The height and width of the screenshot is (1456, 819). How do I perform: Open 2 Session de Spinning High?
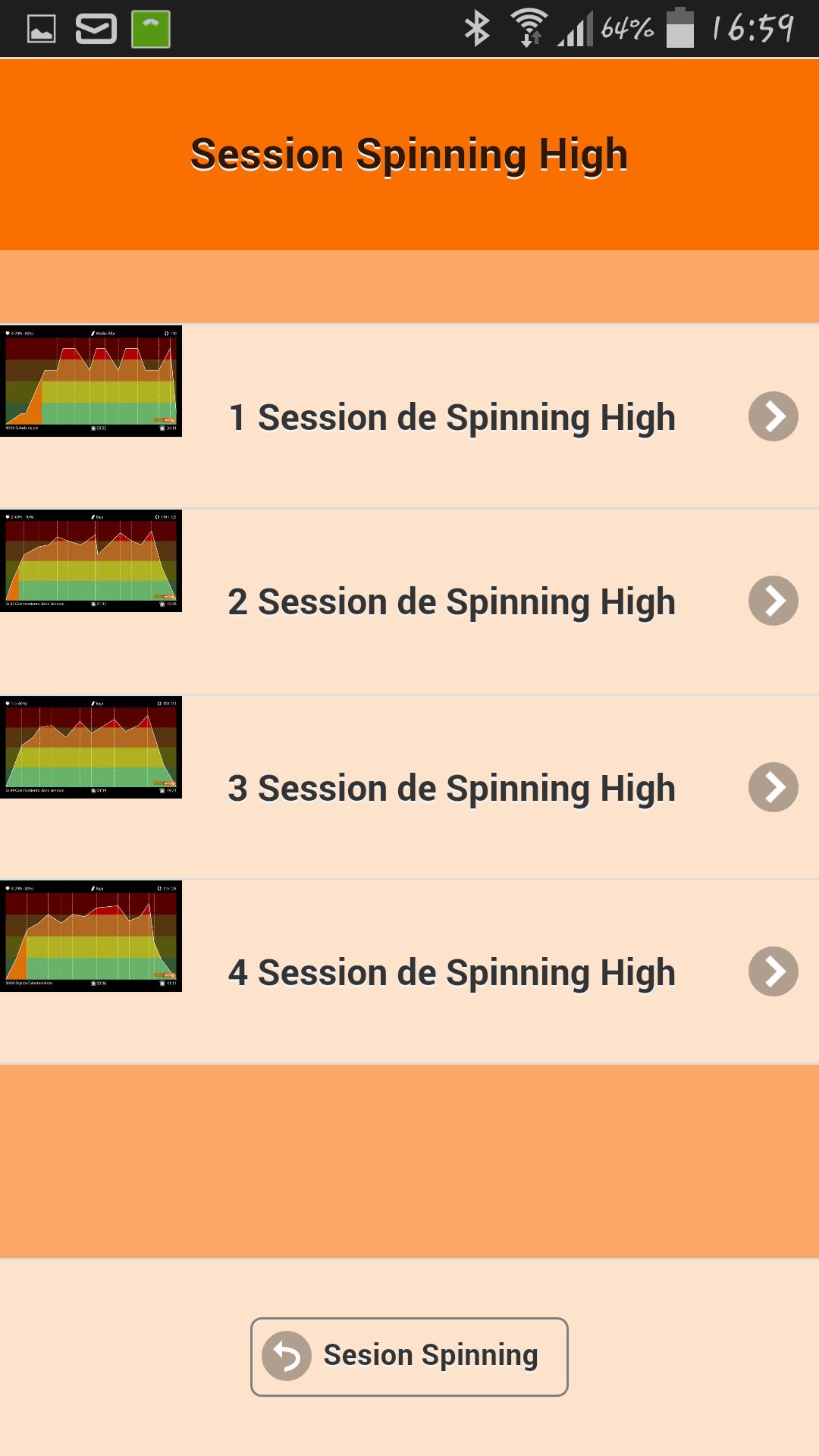pyautogui.click(x=453, y=601)
